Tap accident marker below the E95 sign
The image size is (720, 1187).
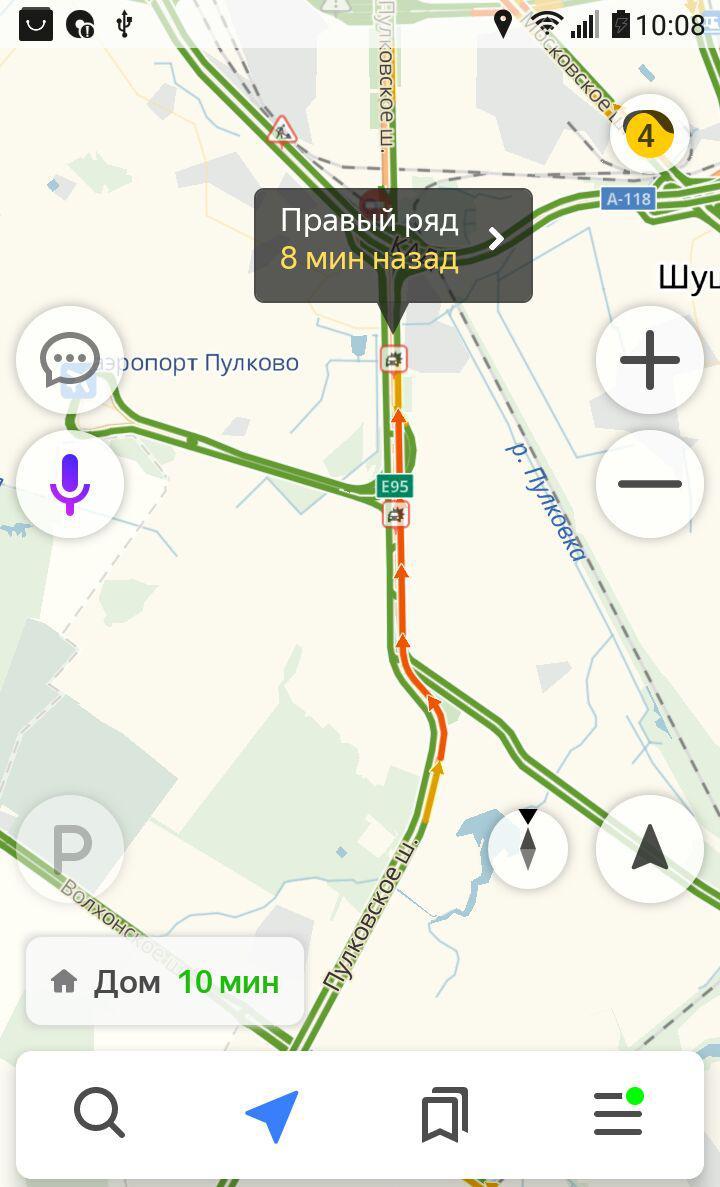(x=396, y=515)
